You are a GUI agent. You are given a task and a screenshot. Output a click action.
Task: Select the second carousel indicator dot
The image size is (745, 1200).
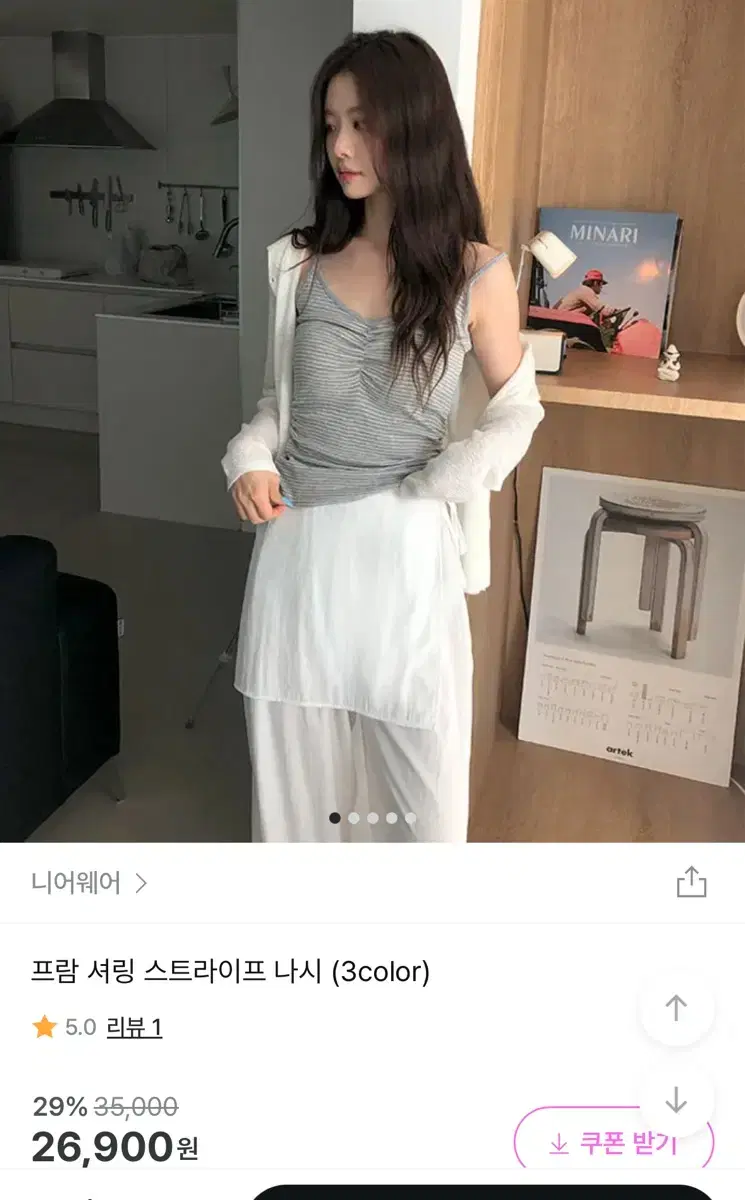coord(354,817)
